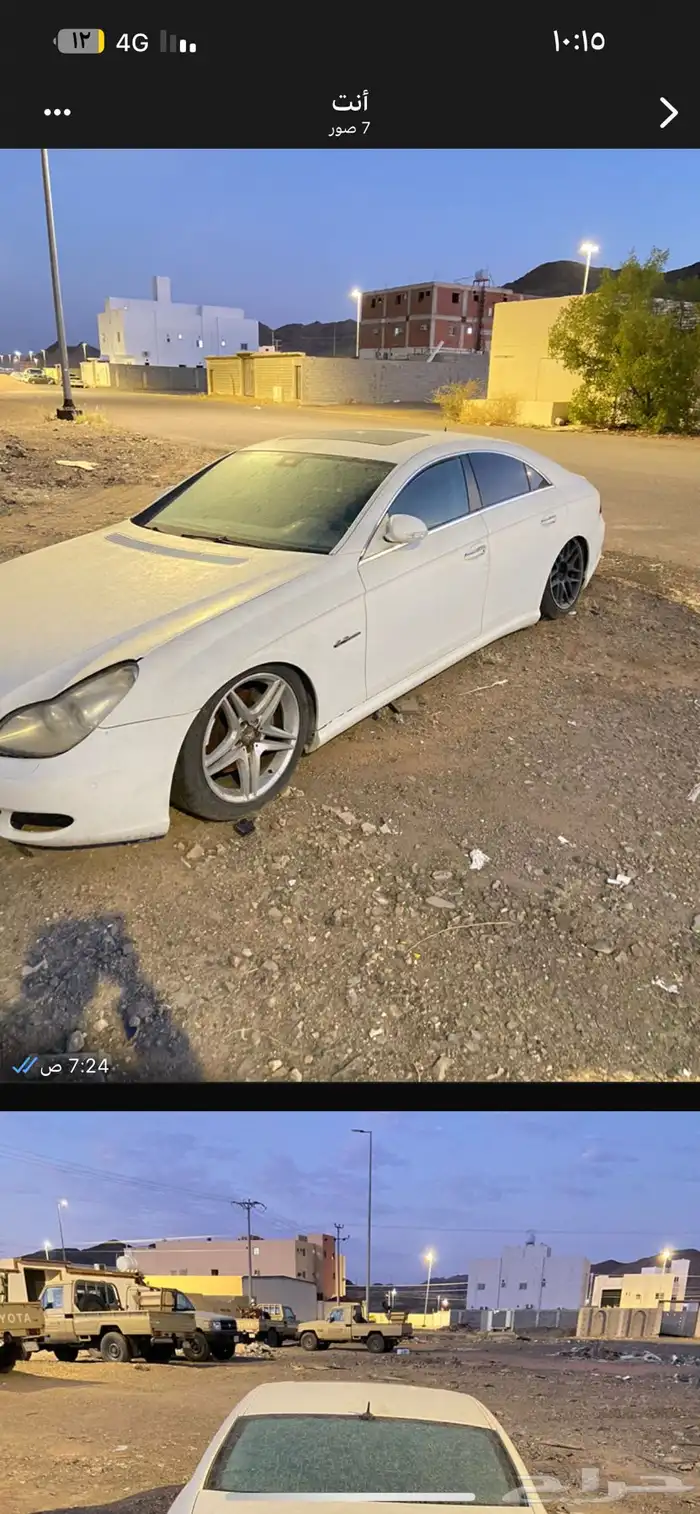Open the photo with the parked pickup trucks
Viewport: 700px width, 1514px height.
350,1310
